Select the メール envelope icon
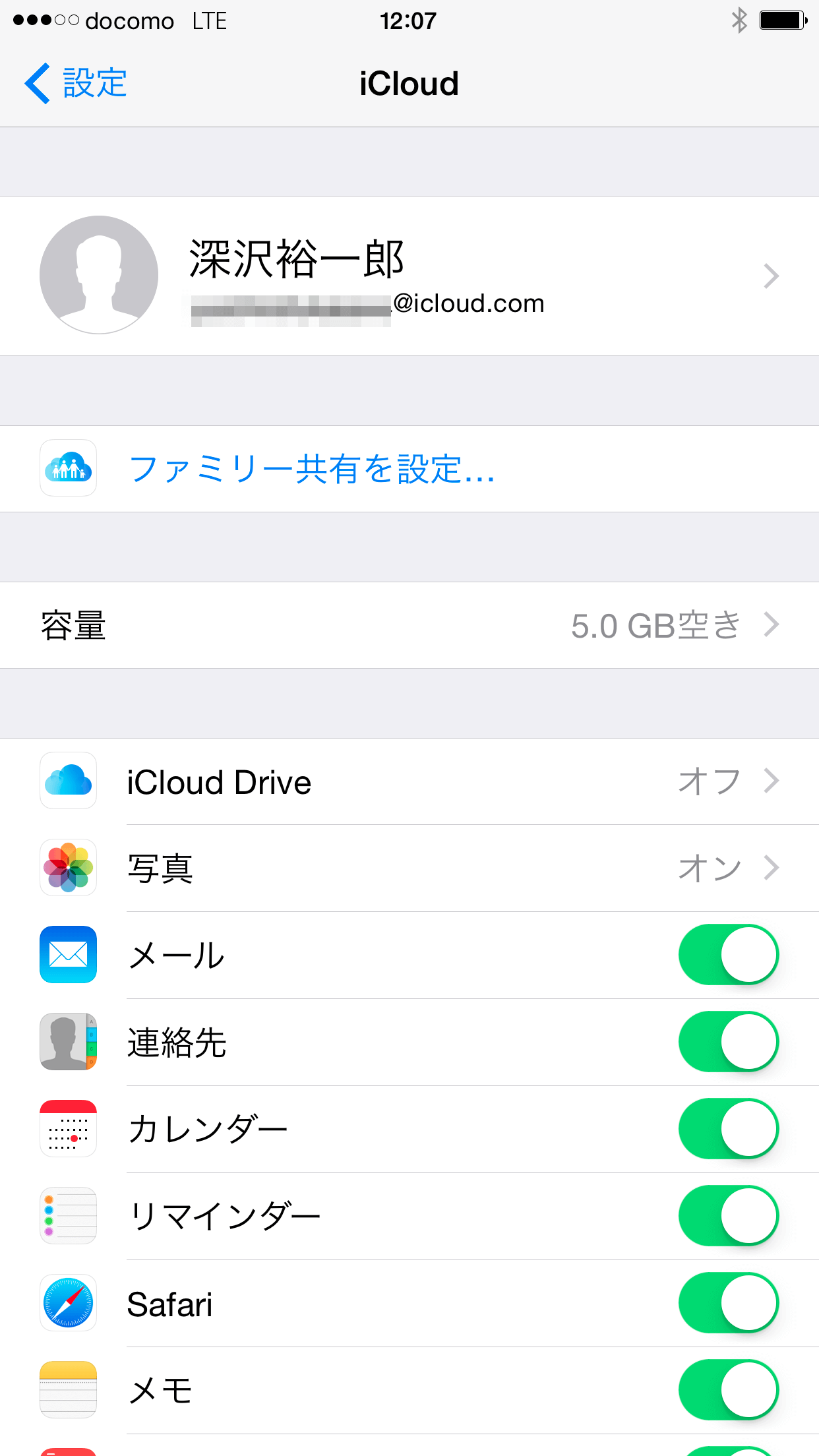Viewport: 819px width, 1456px height. [x=68, y=955]
